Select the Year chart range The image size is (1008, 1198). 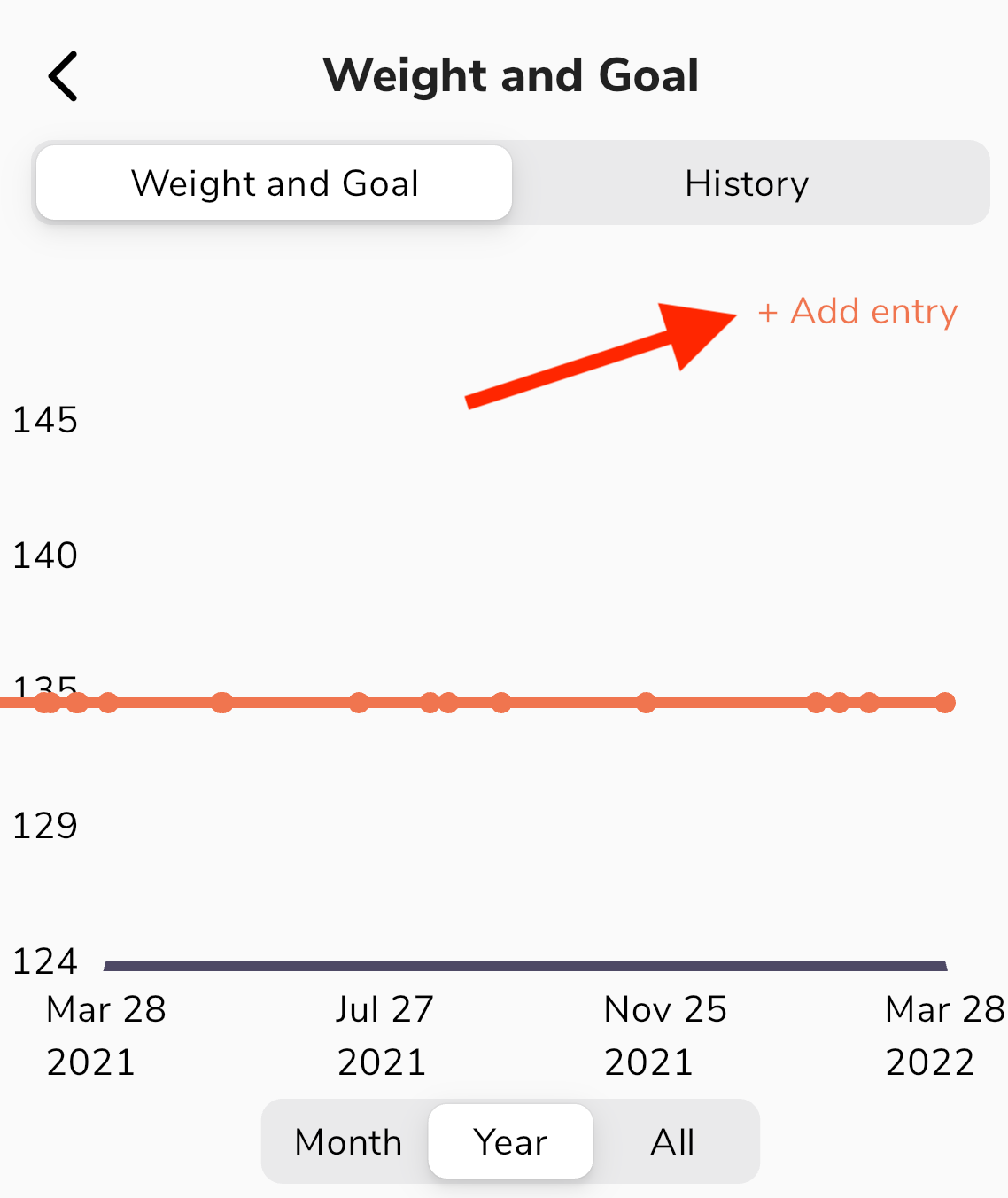(510, 1142)
